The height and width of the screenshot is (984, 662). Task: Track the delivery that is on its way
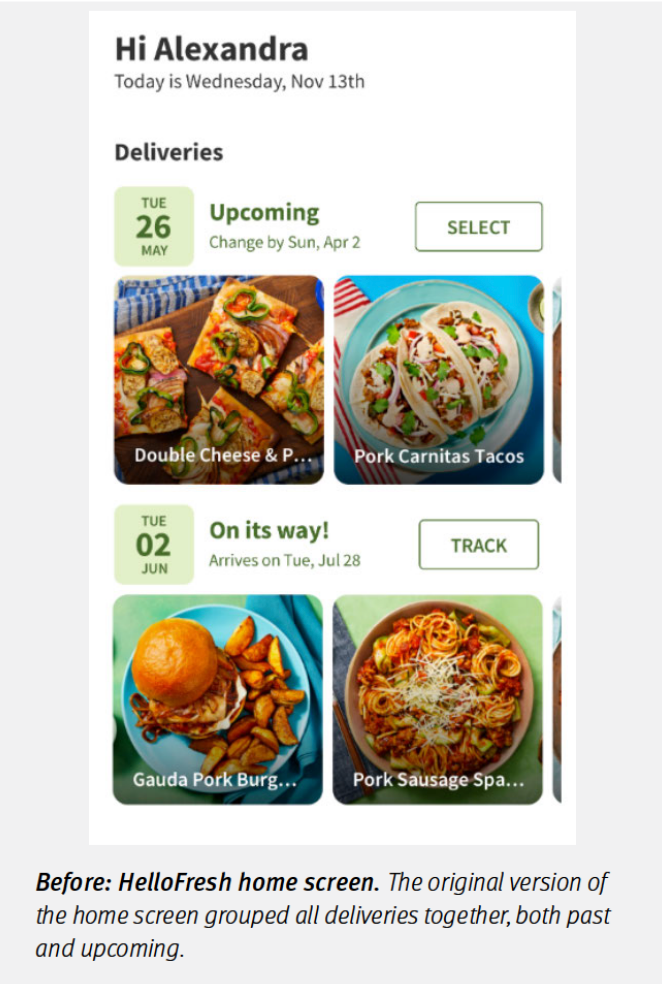click(x=478, y=545)
